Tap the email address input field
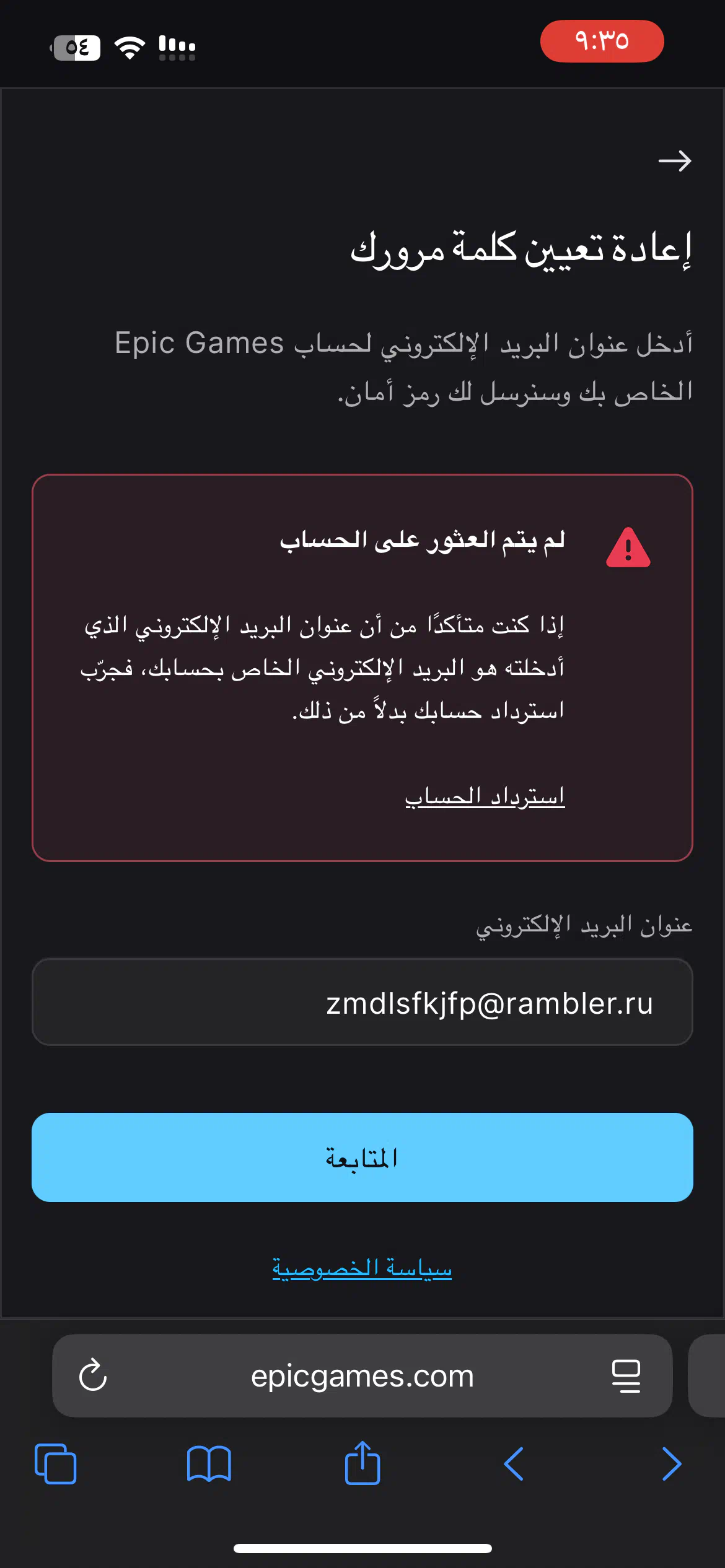725x1568 pixels. pyautogui.click(x=362, y=1002)
